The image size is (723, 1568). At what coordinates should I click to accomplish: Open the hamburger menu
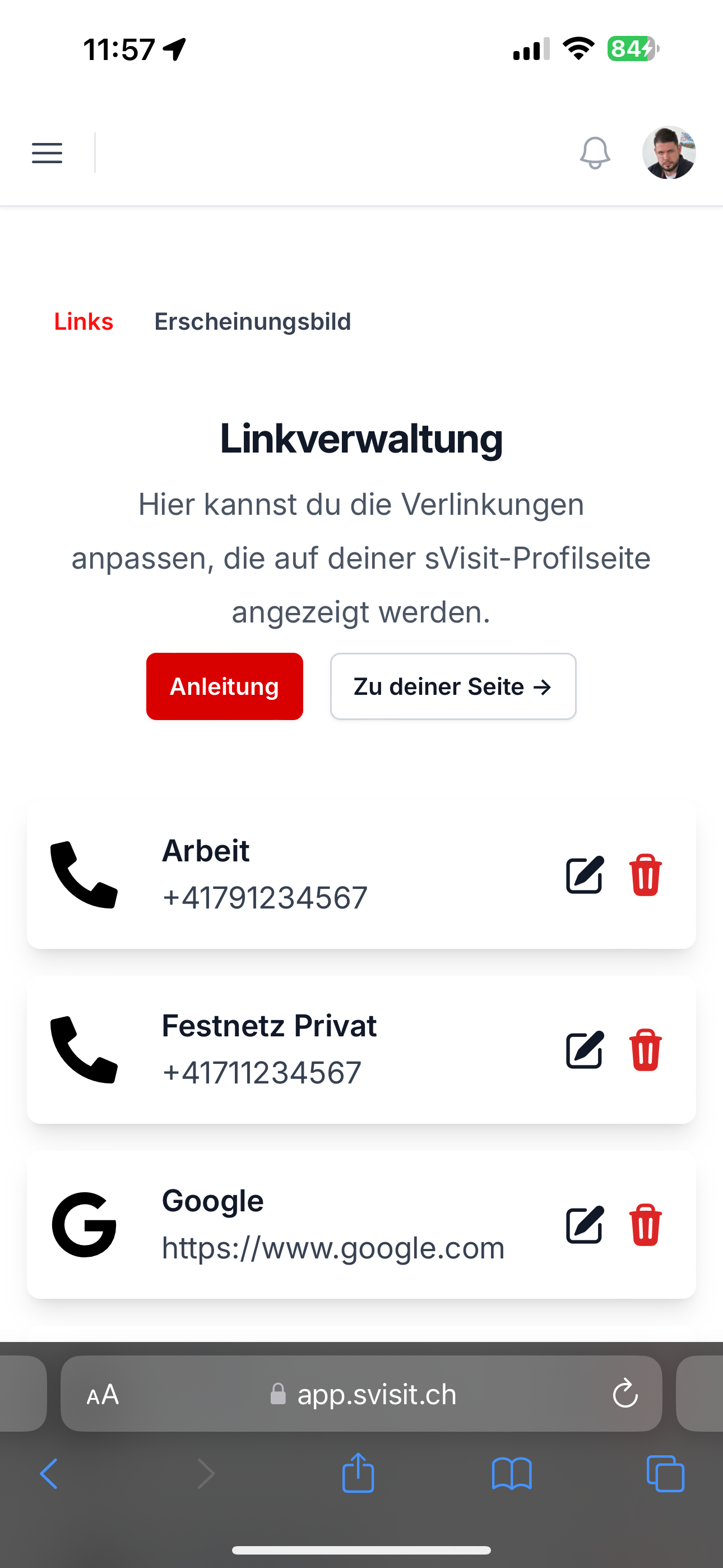[47, 153]
